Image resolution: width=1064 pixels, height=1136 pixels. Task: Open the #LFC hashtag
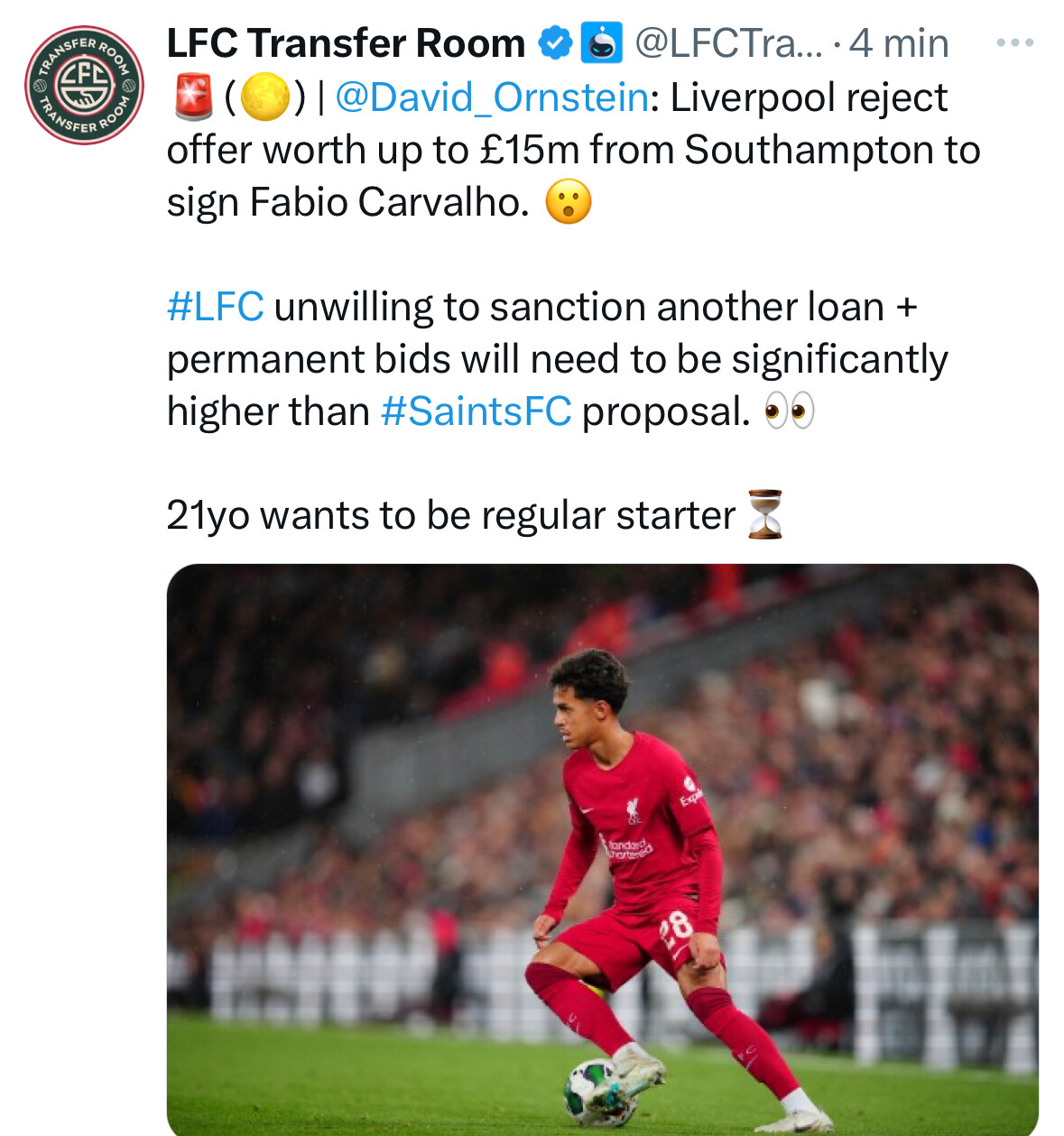pos(215,307)
